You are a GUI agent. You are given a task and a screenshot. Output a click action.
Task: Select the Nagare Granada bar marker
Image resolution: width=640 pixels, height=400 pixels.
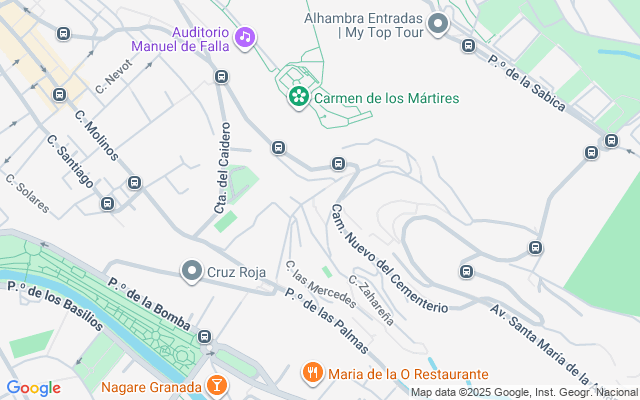coord(217,384)
